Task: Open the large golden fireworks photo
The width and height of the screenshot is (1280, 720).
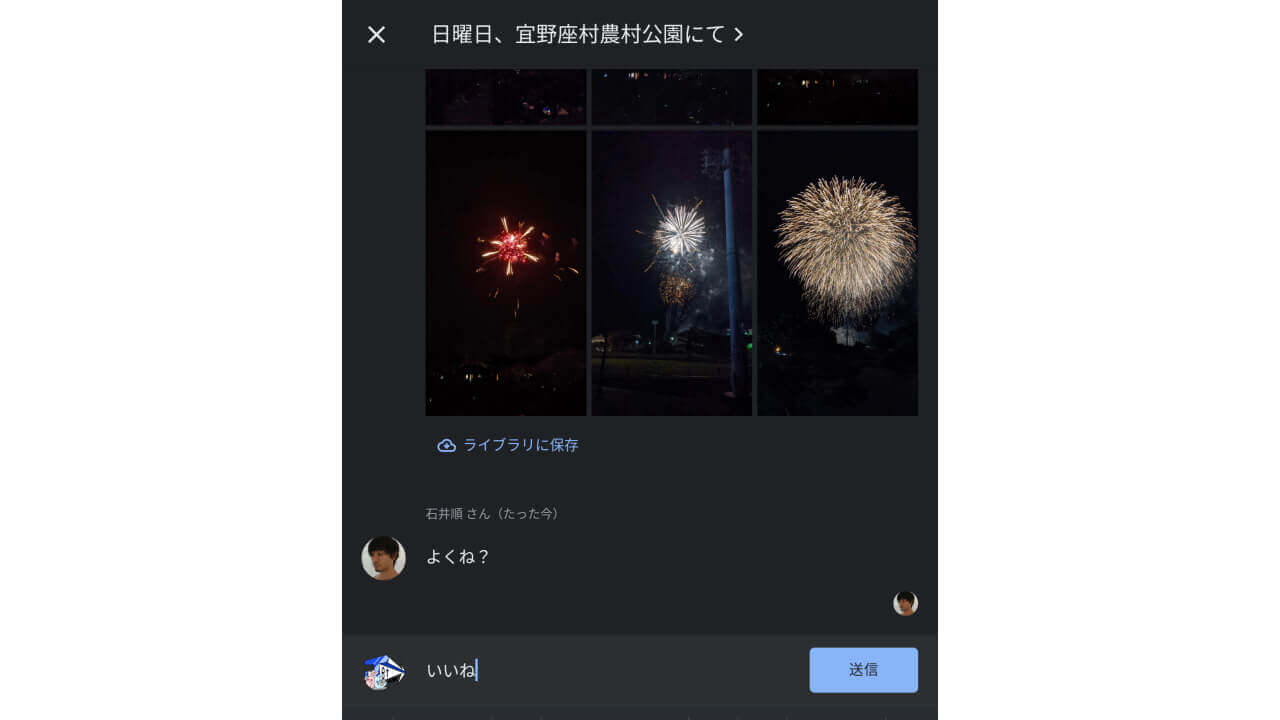Action: click(x=837, y=272)
